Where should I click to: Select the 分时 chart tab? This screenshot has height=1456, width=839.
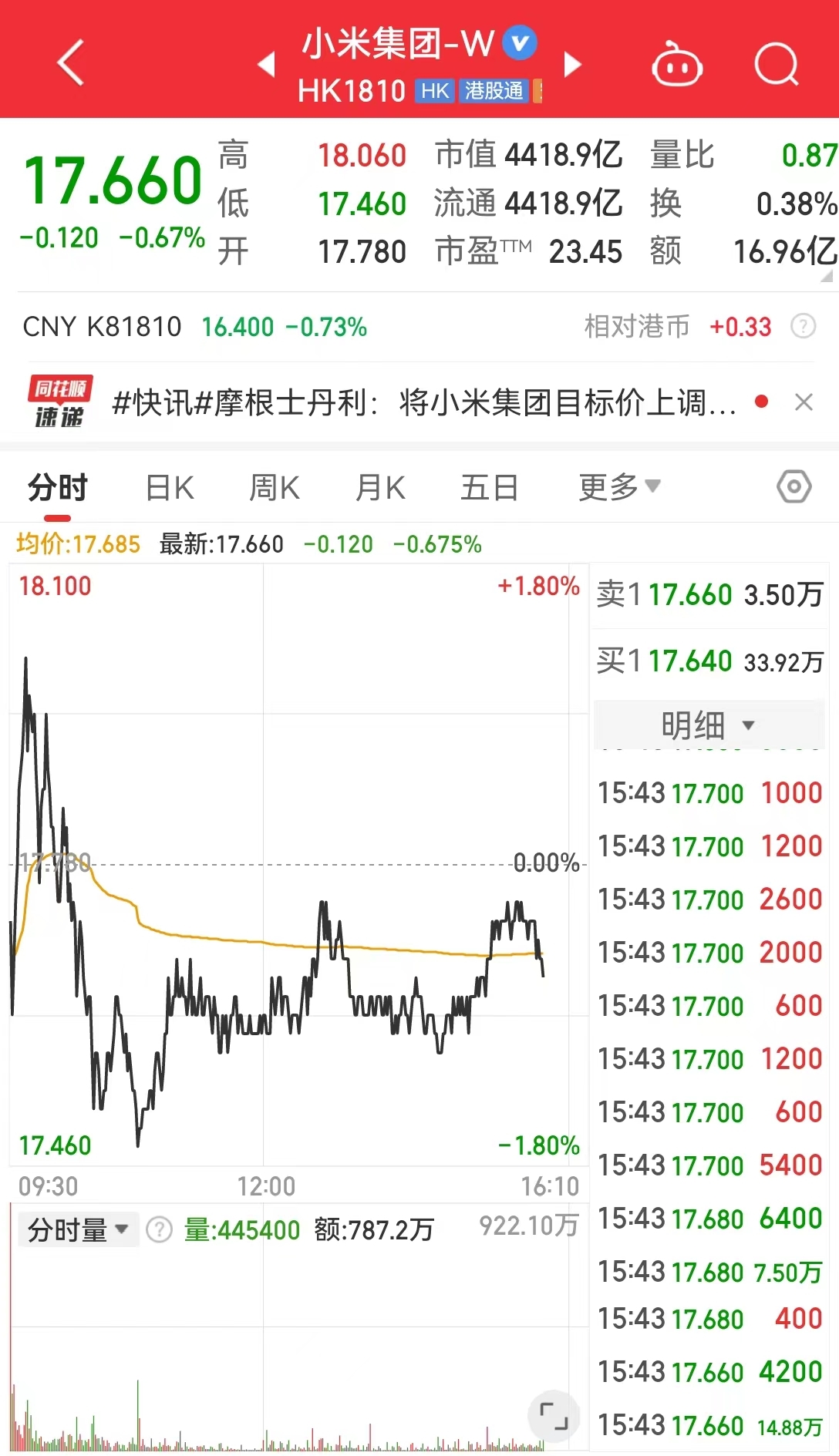[58, 488]
